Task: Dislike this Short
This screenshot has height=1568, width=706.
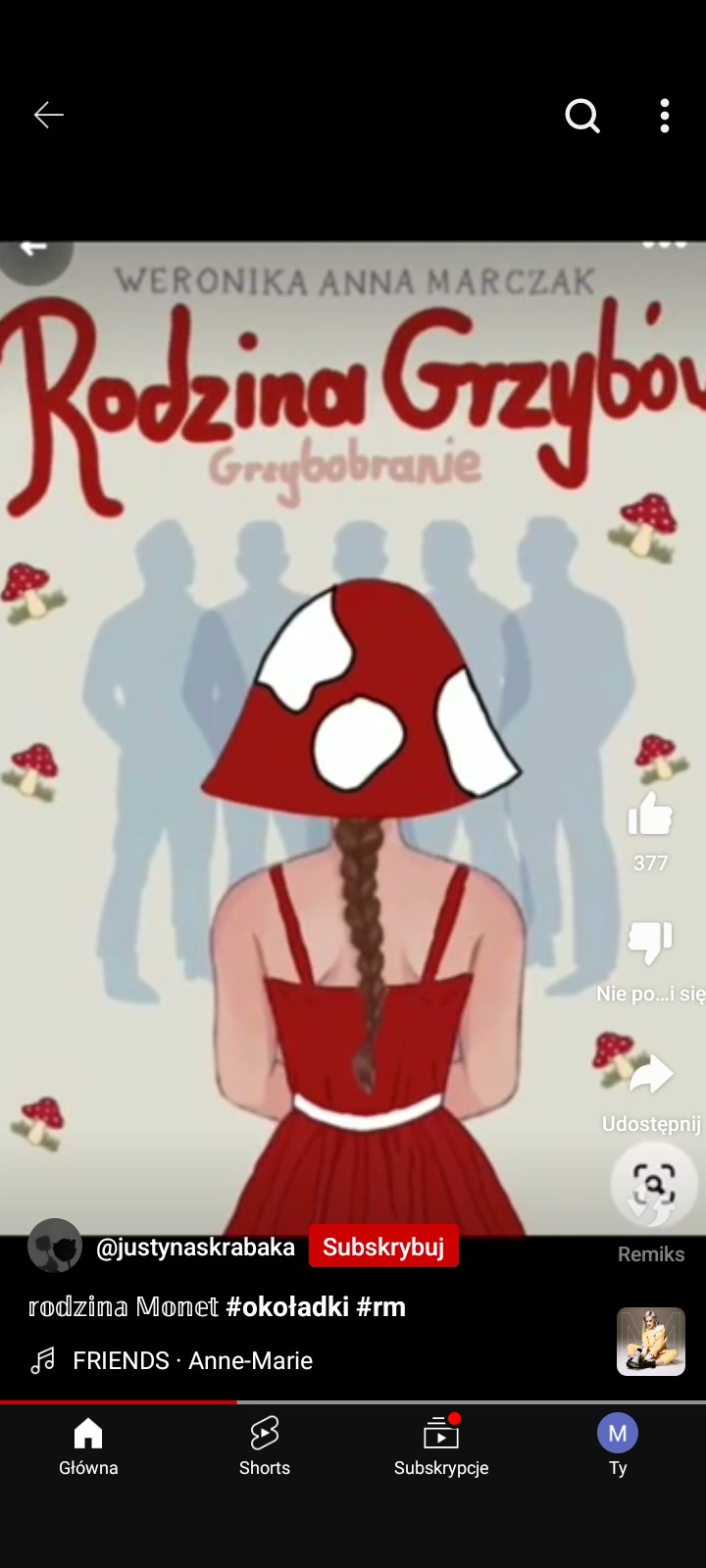Action: tap(650, 943)
